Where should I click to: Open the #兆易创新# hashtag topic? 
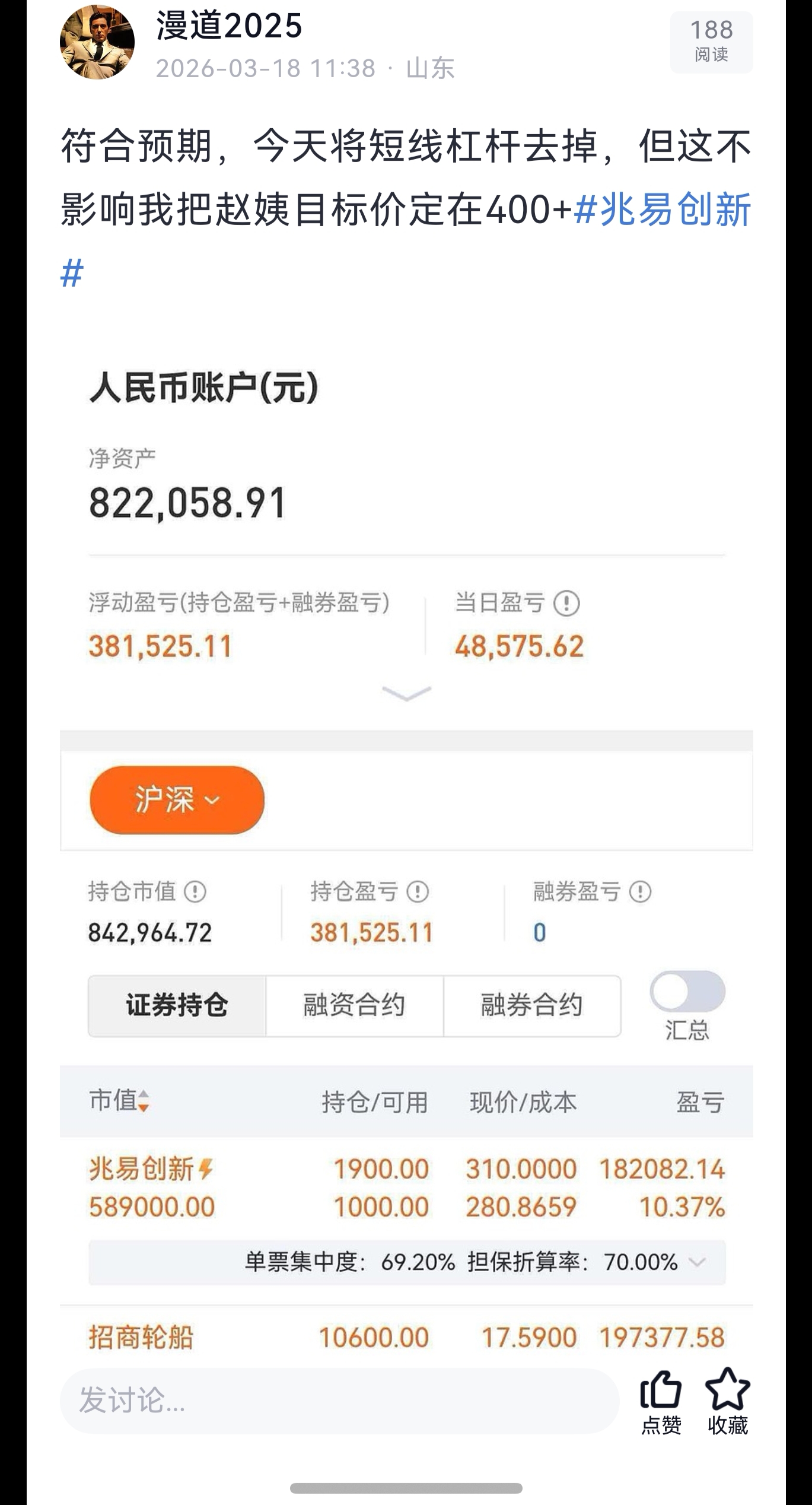pyautogui.click(x=663, y=211)
